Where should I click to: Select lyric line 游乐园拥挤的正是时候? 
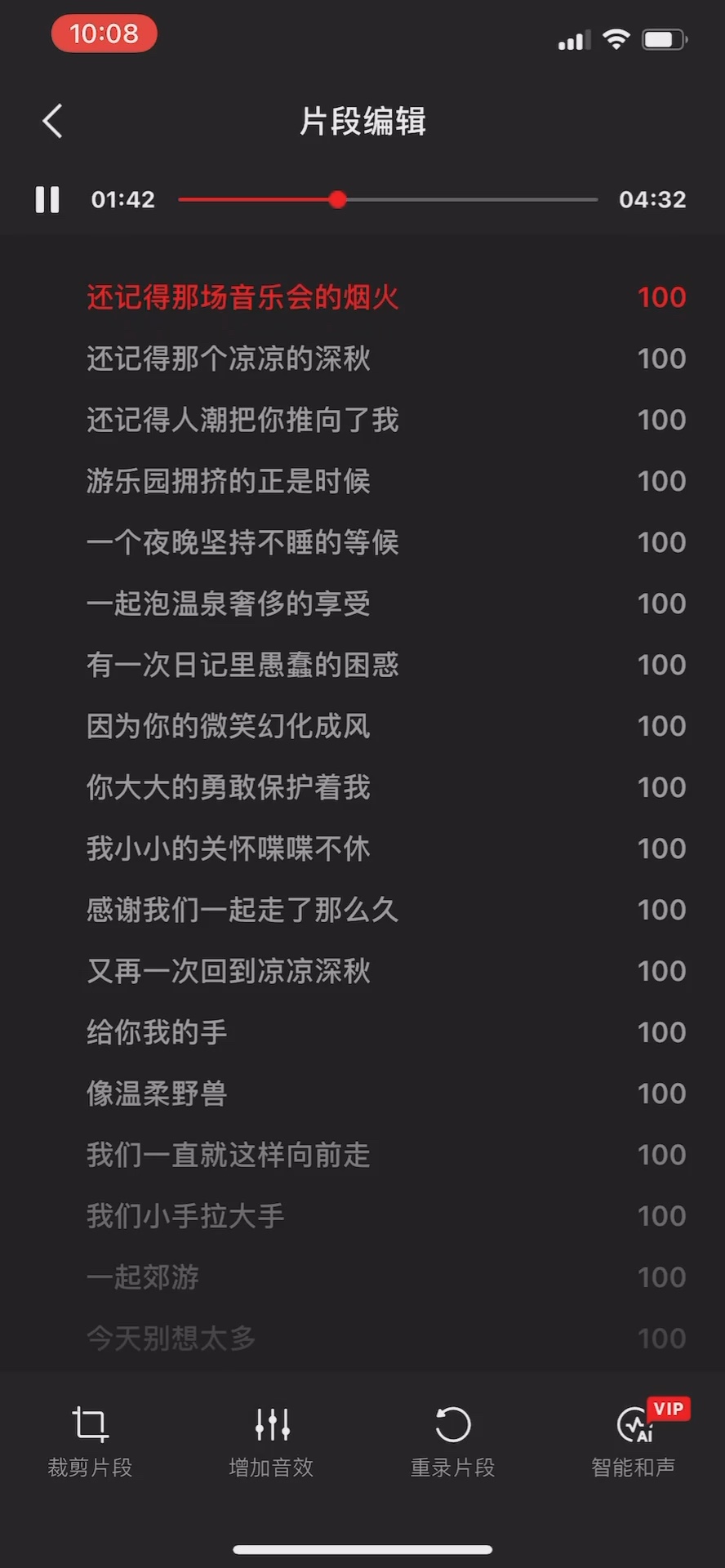229,481
